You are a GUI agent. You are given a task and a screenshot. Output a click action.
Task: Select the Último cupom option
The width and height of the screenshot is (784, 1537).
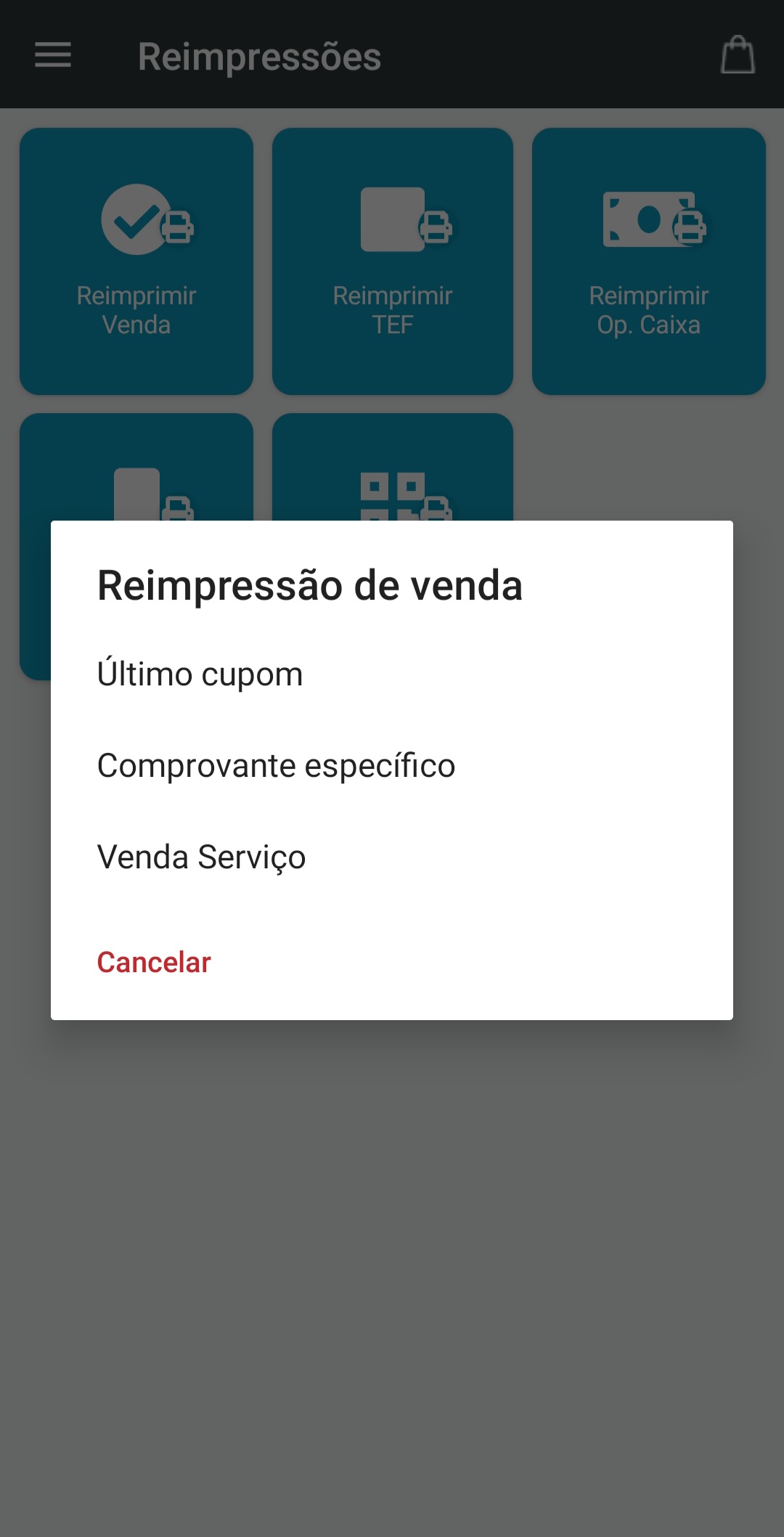[200, 674]
